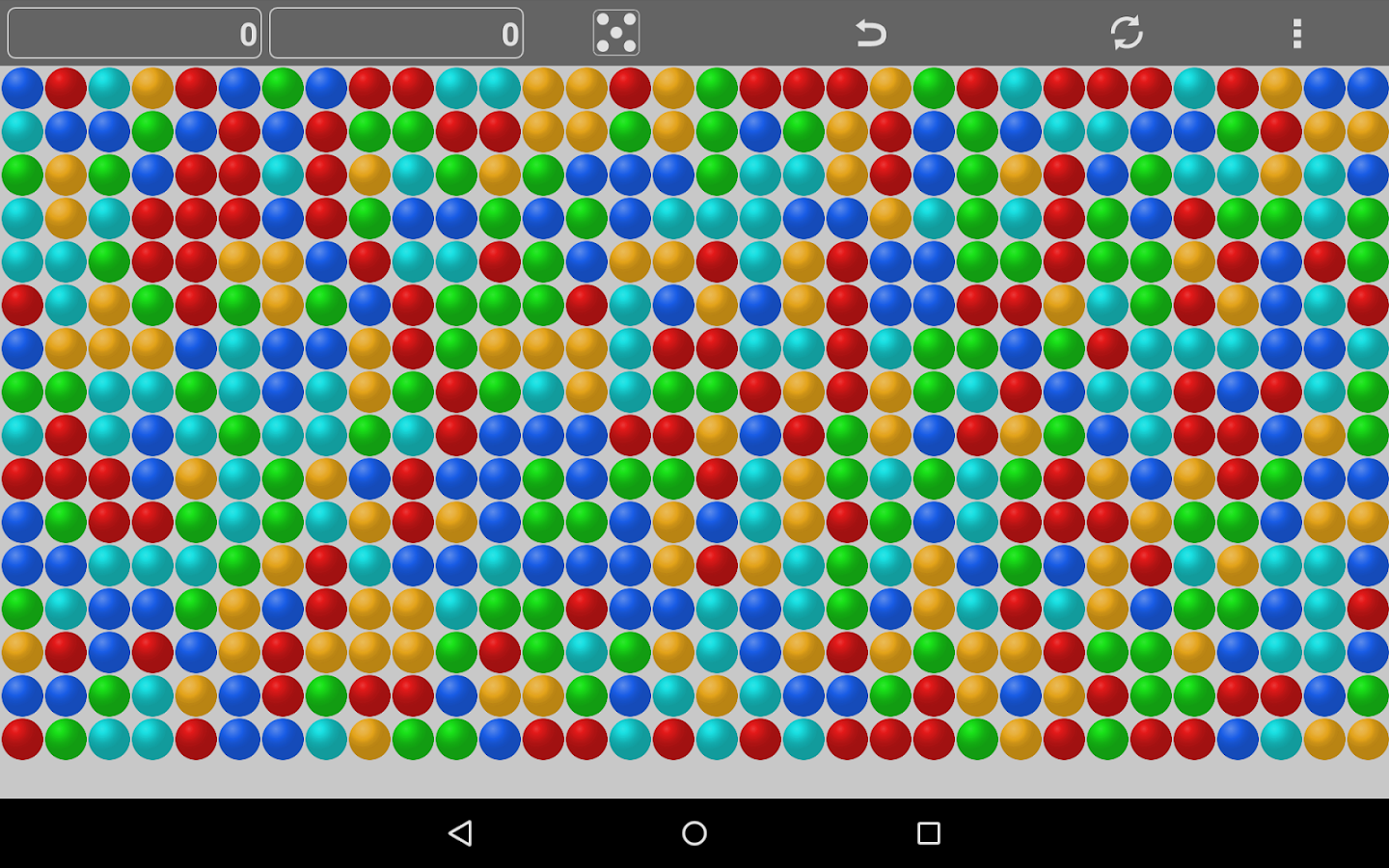This screenshot has height=868, width=1389.
Task: Restart the game with refresh icon
Action: click(x=1126, y=34)
